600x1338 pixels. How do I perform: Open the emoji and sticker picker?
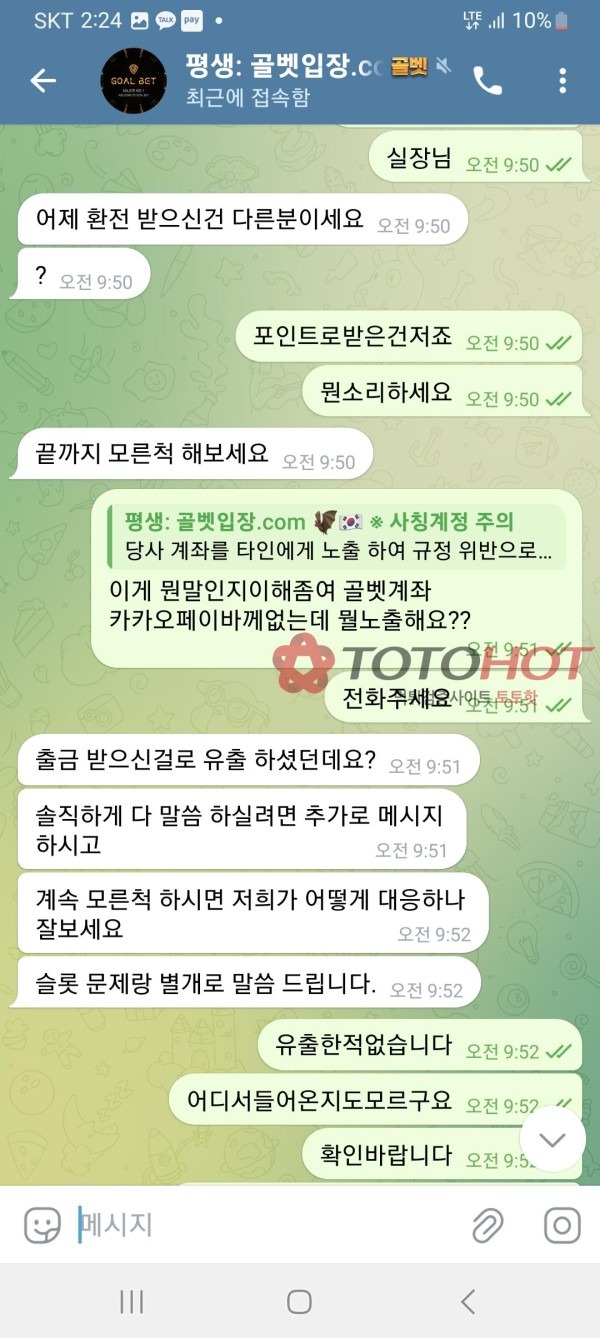tap(42, 1225)
